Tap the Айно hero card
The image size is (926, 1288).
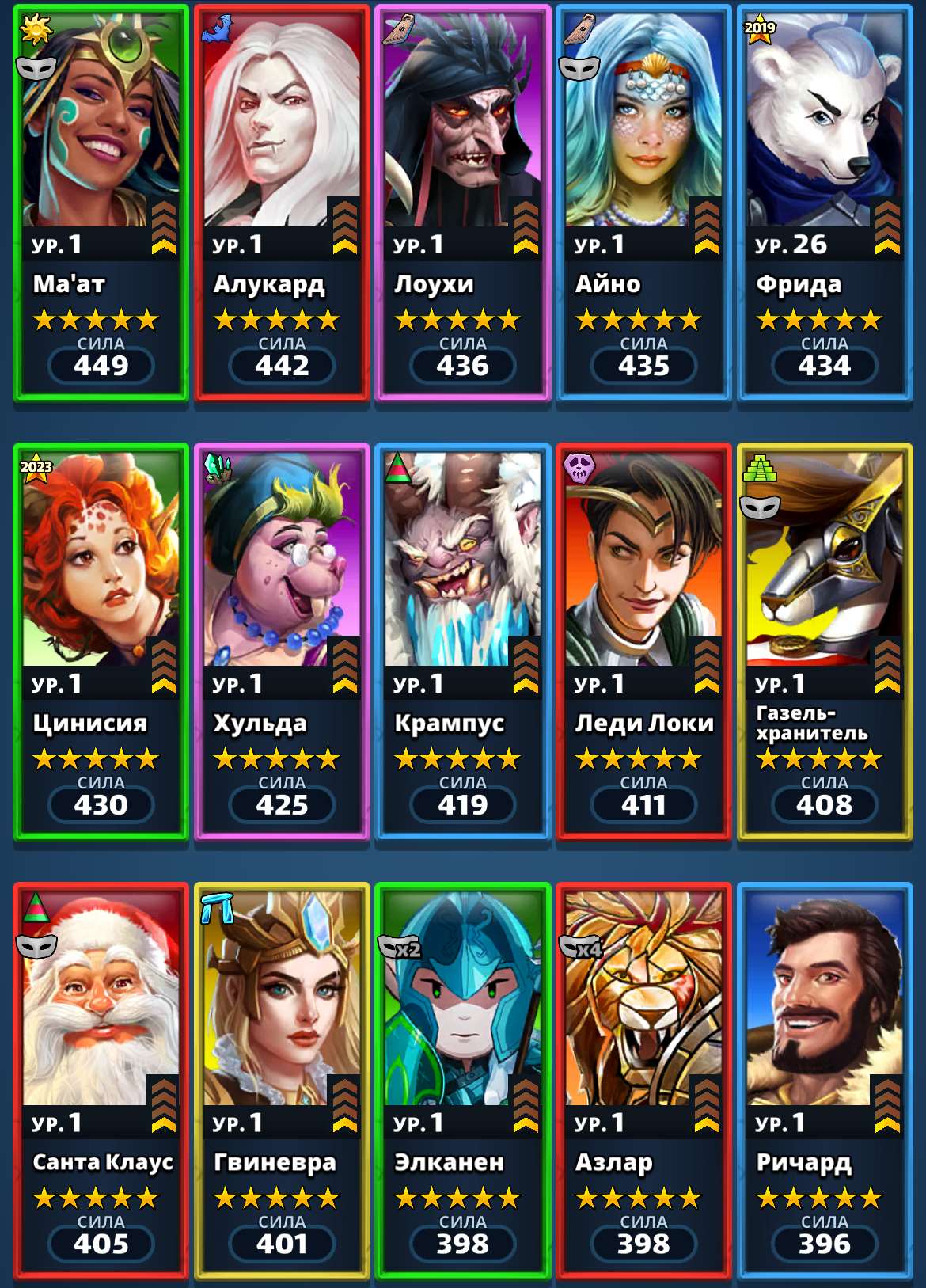[643, 203]
